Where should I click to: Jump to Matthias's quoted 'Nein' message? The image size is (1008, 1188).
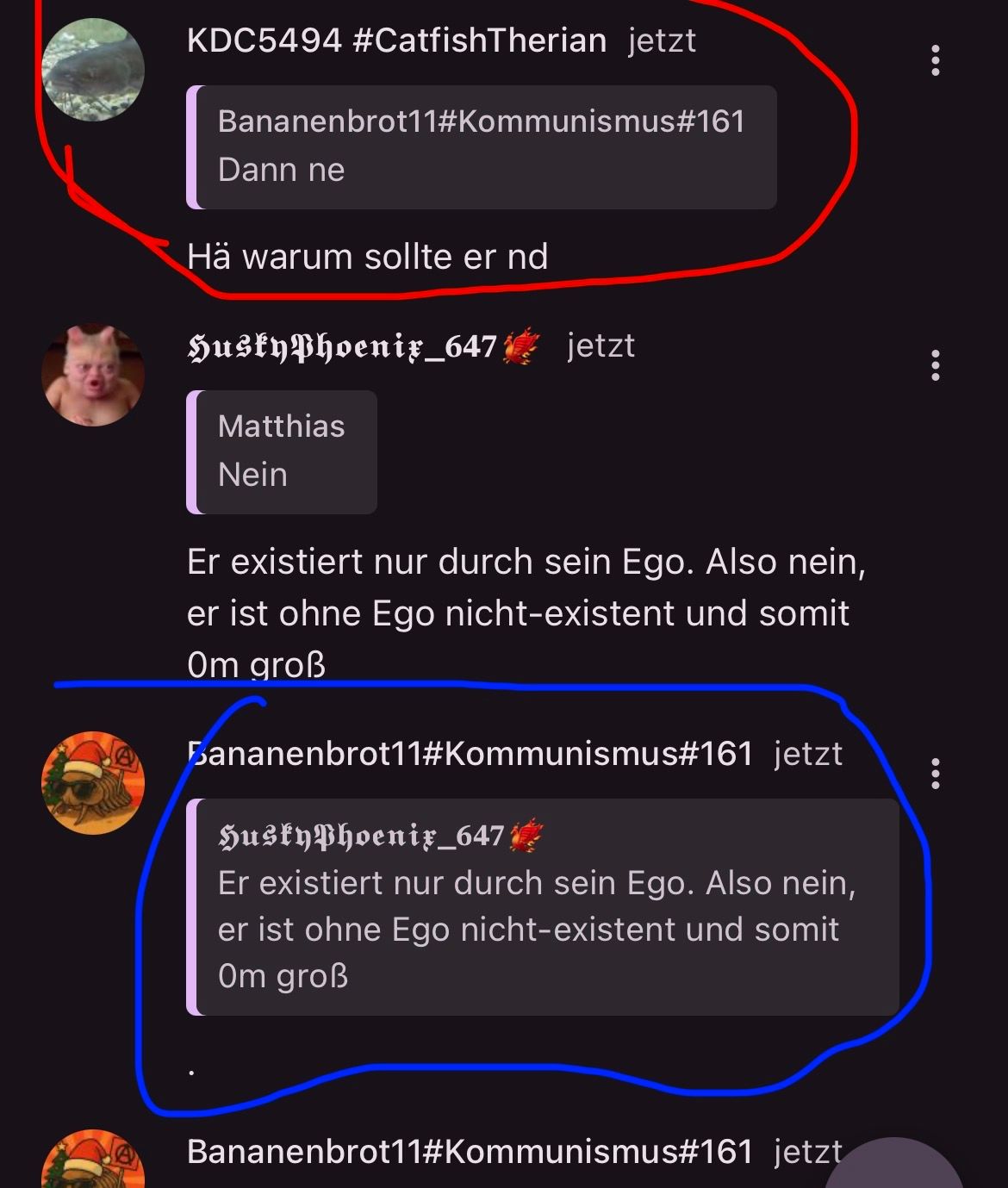point(282,451)
